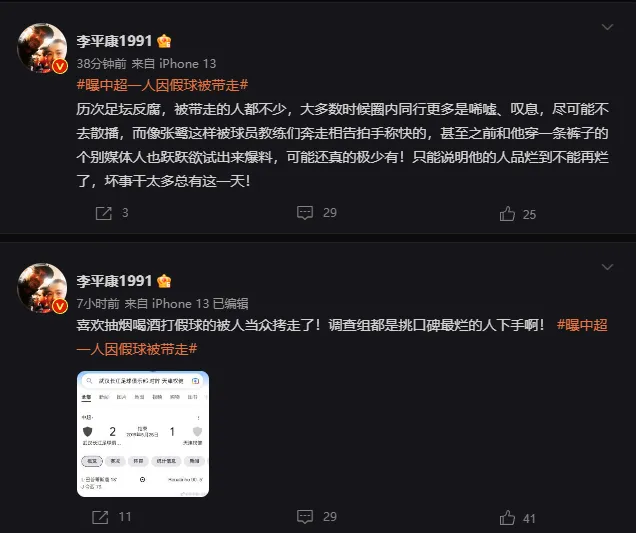The image size is (636, 533).
Task: Expand the dropdown chevron on the 7小时前 post
Action: (x=607, y=269)
